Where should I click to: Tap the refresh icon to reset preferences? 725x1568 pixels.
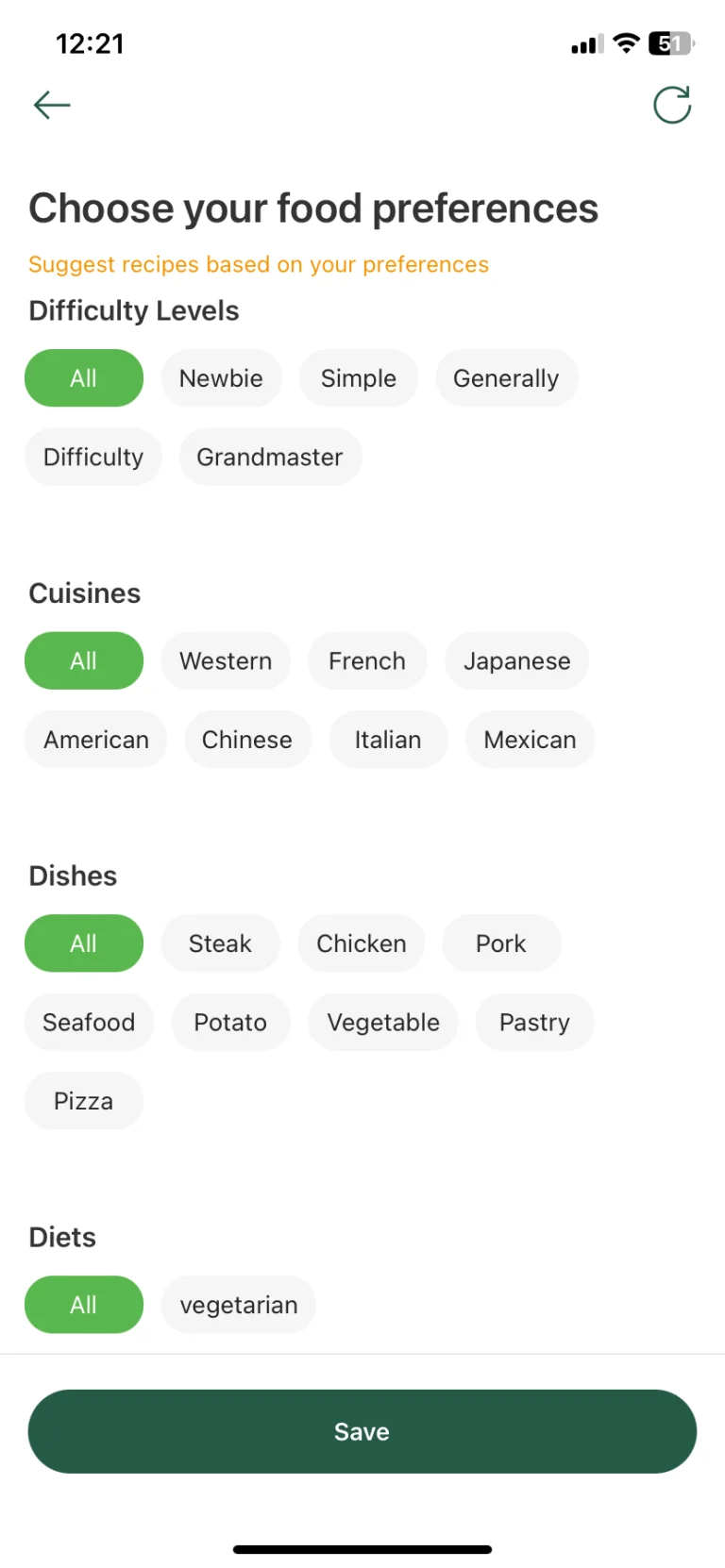click(672, 105)
